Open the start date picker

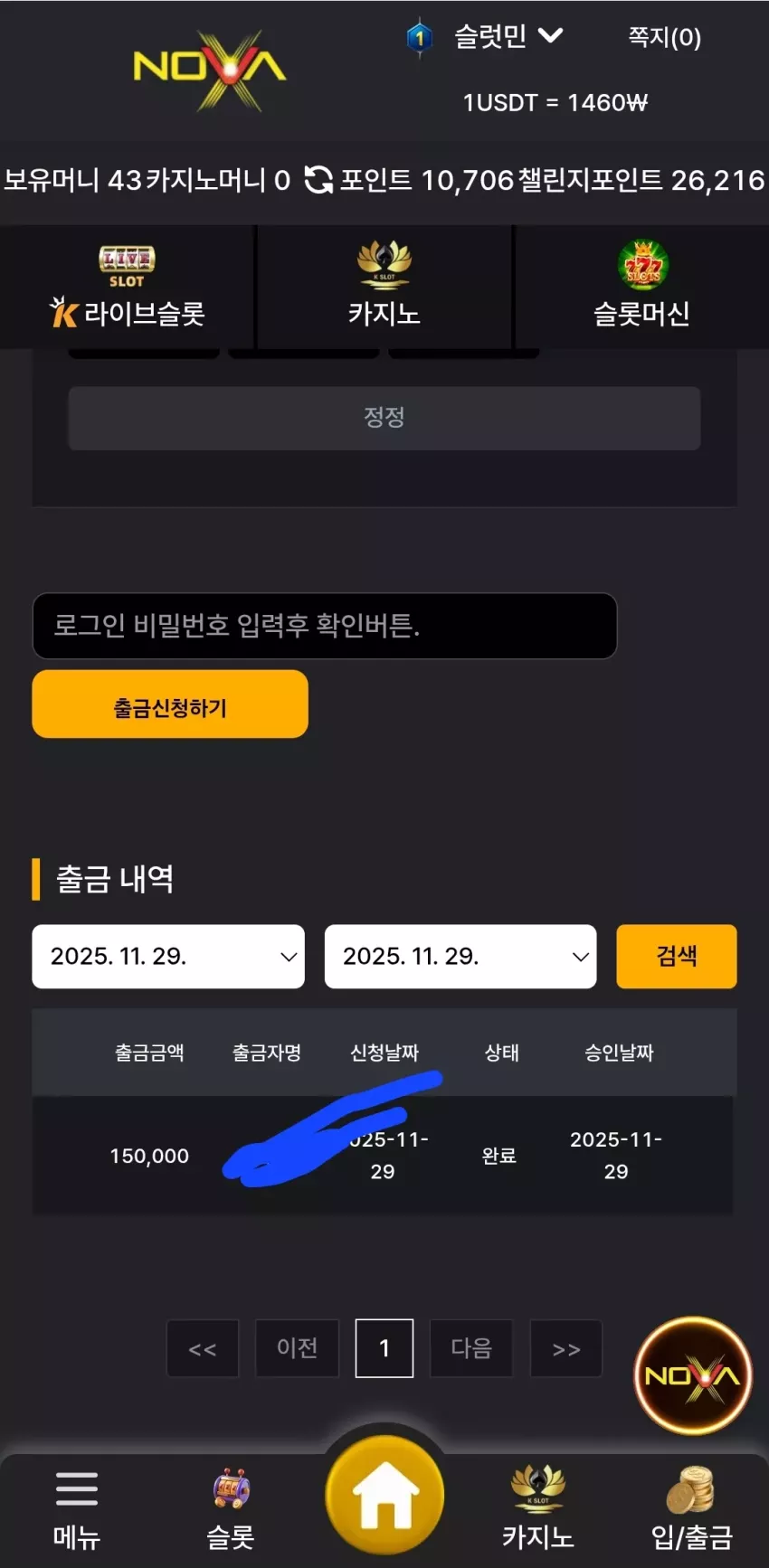click(168, 957)
